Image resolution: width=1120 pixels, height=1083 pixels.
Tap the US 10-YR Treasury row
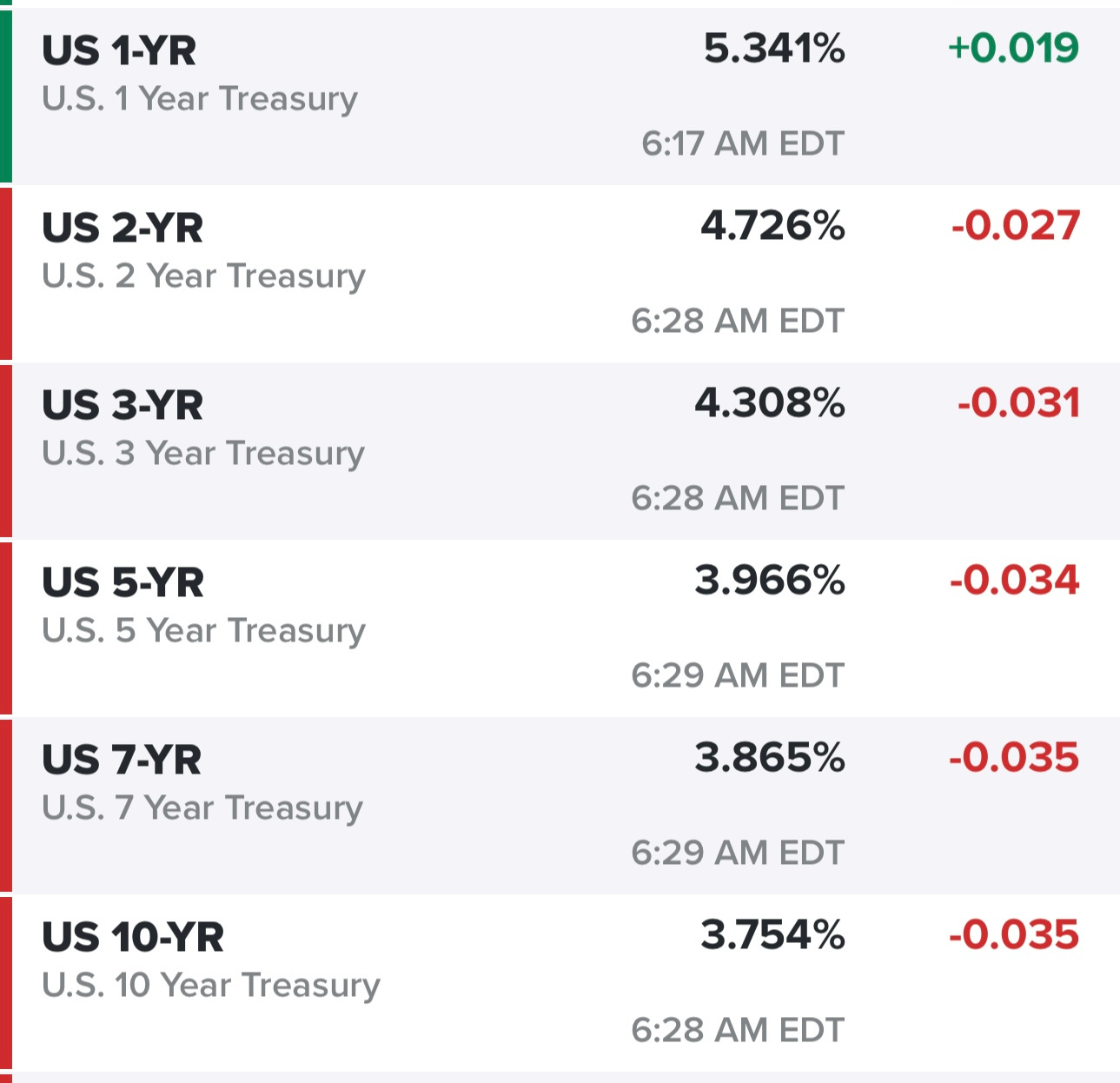pos(133,938)
